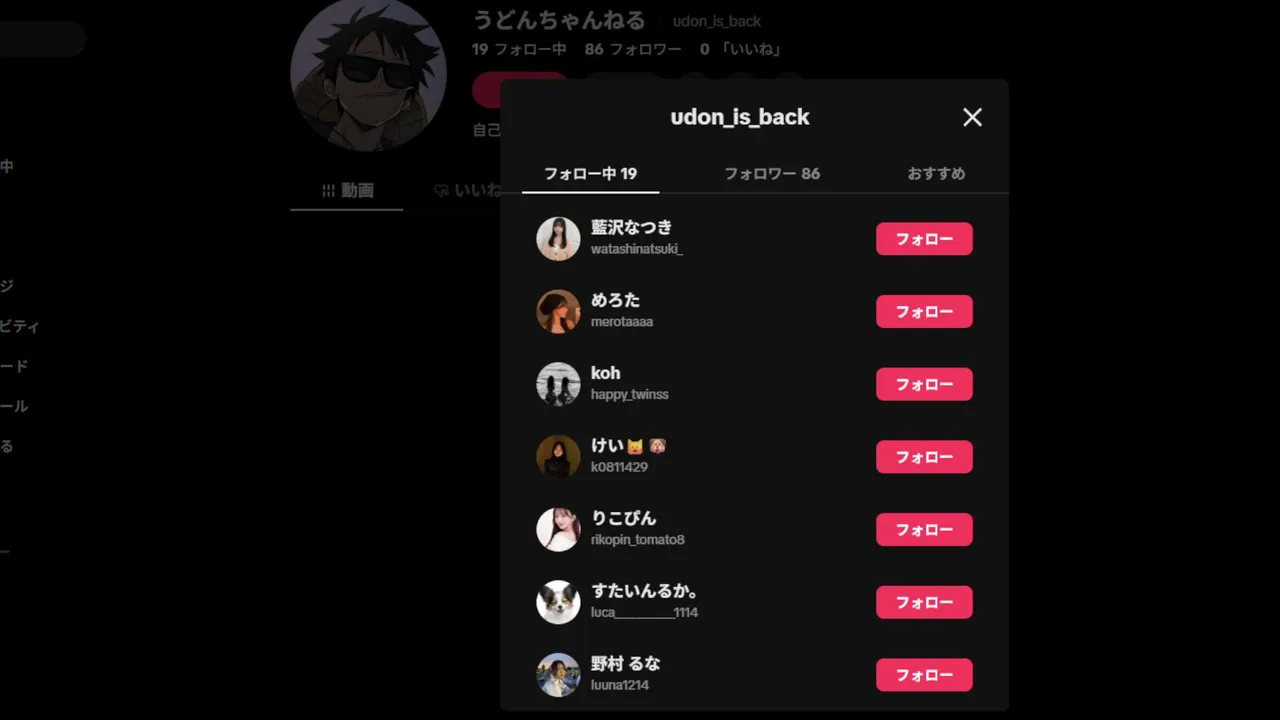The width and height of the screenshot is (1280, 720).
Task: Open 藍沢なつき's profile
Action: pos(631,228)
